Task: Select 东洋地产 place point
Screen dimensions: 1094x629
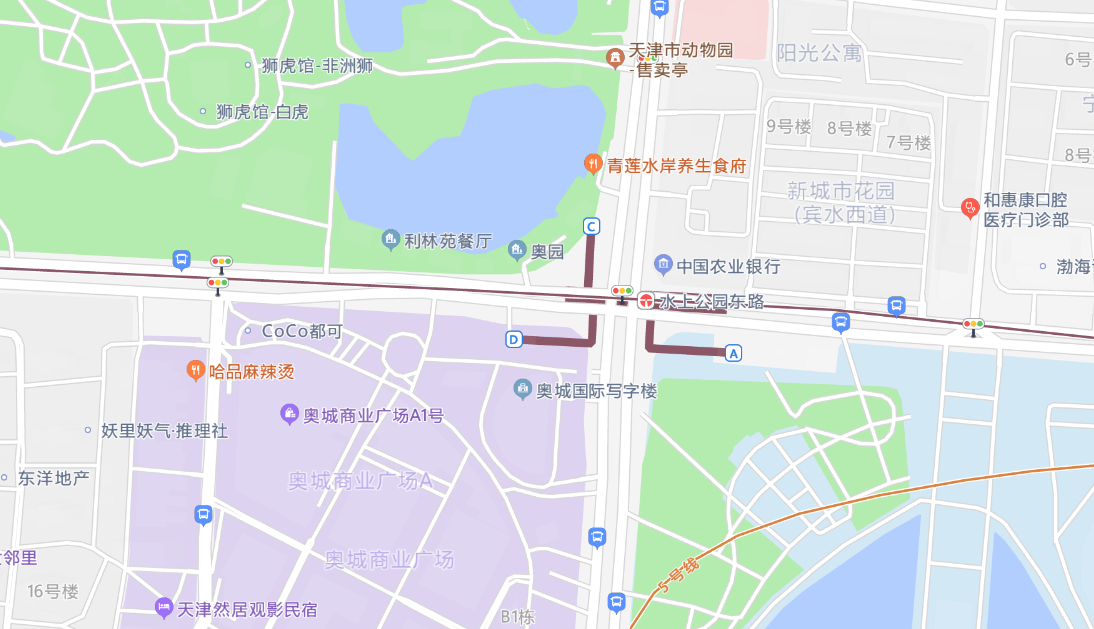Action: pyautogui.click(x=5, y=478)
